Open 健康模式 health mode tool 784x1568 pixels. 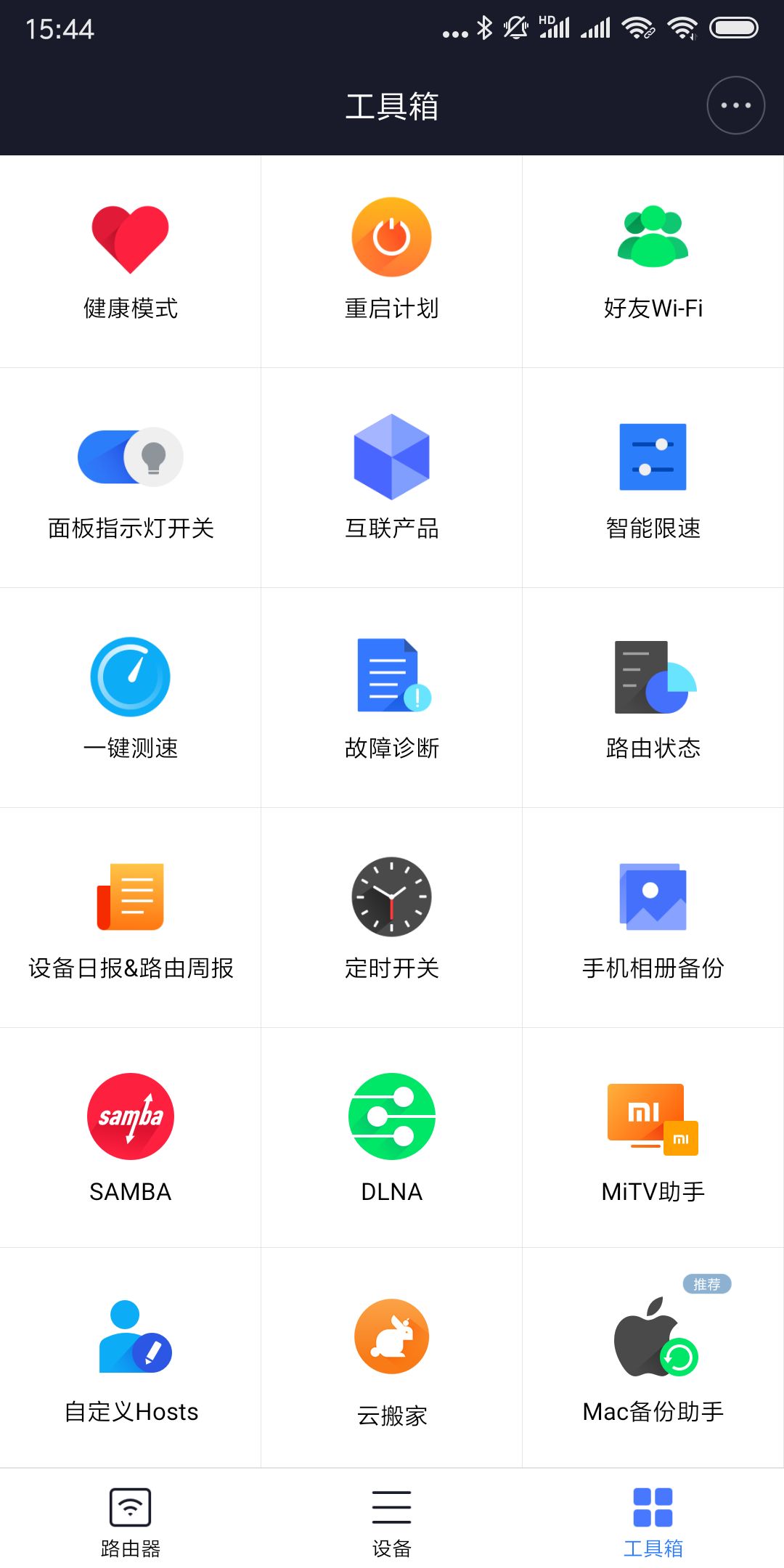131,262
